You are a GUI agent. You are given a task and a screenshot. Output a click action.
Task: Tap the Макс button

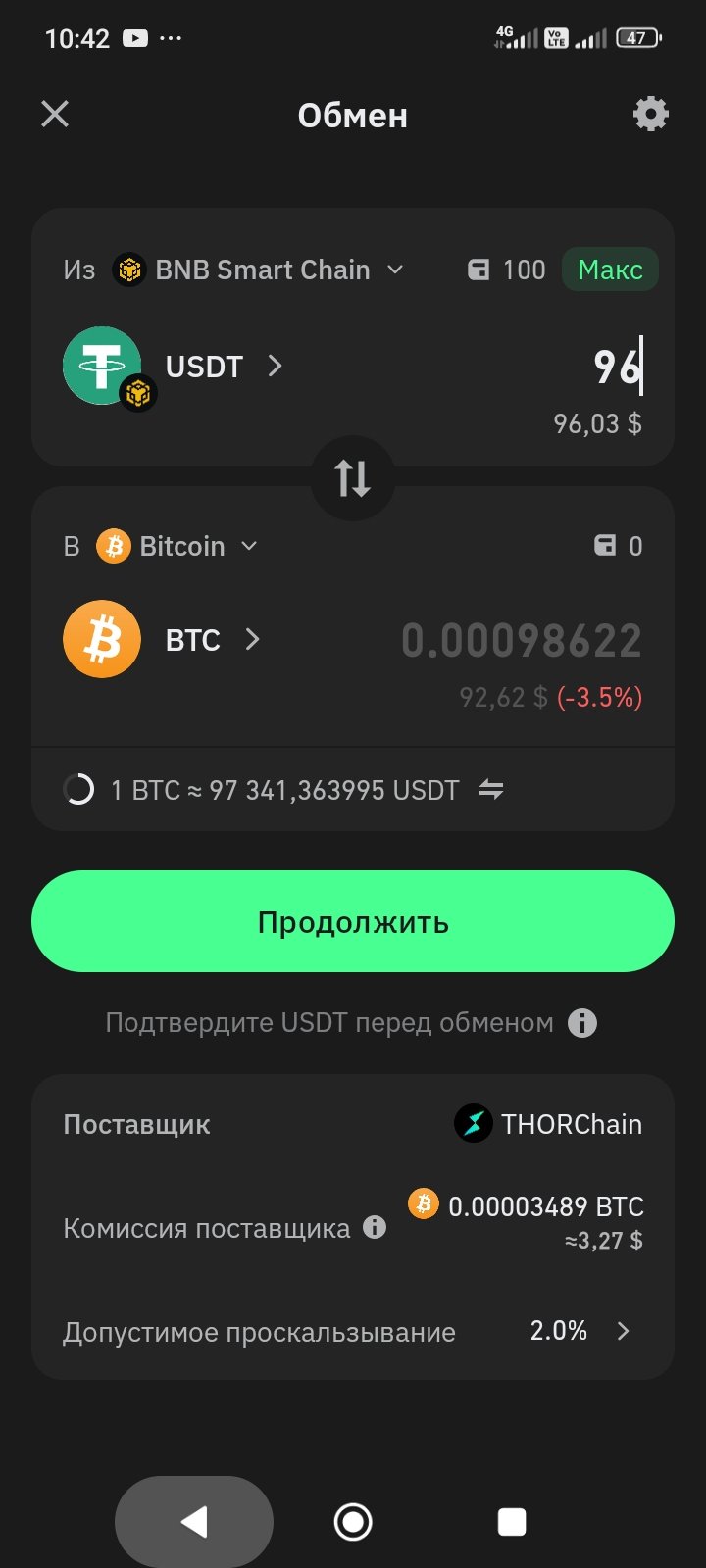click(610, 269)
